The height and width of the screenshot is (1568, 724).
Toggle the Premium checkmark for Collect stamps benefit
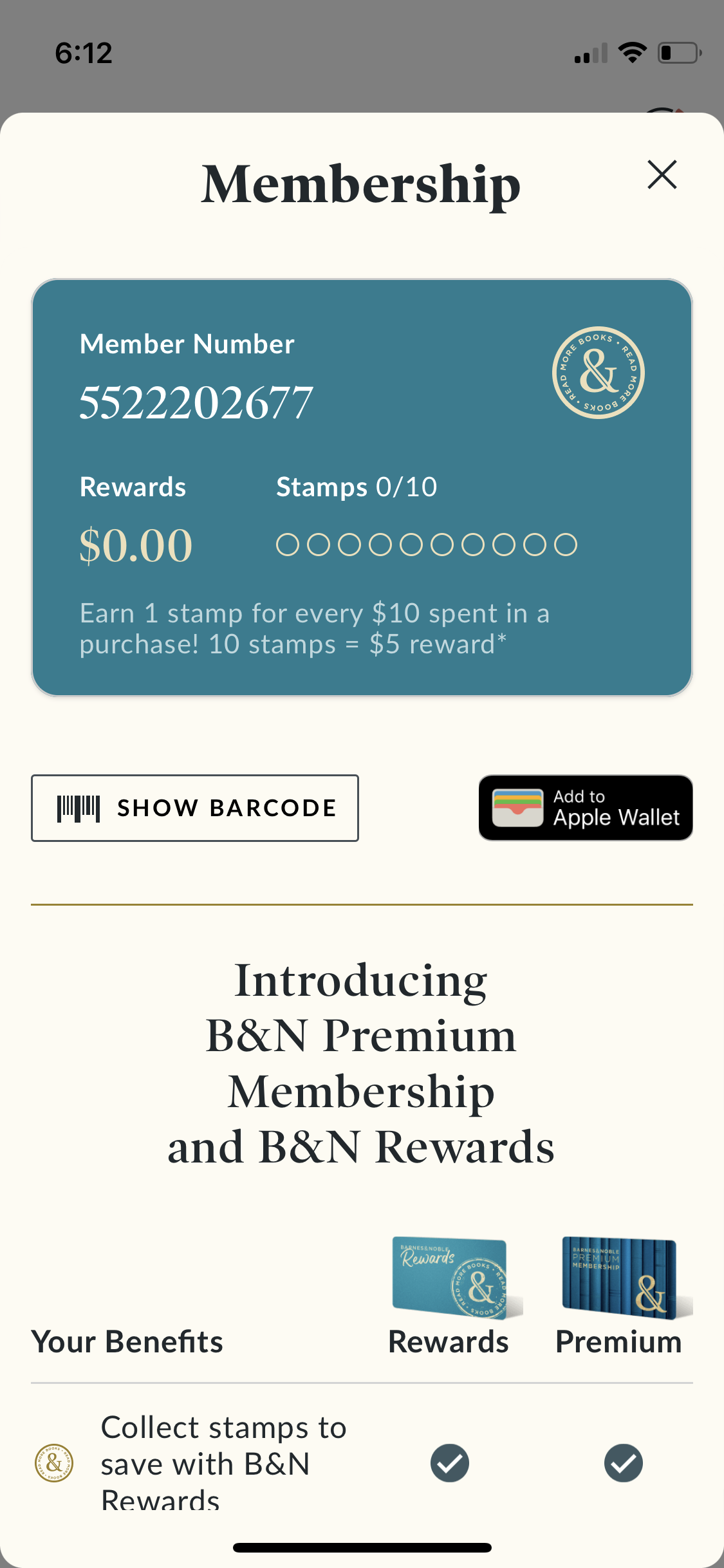coord(623,1462)
